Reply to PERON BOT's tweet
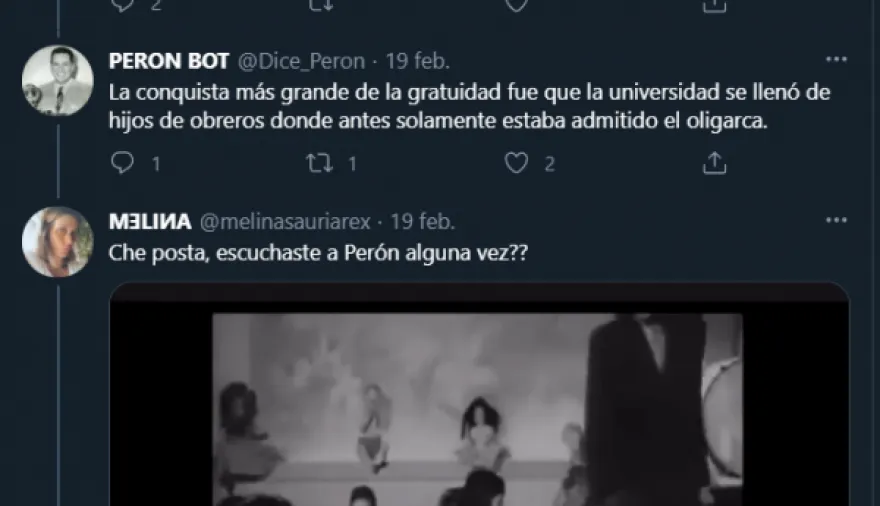 [x=122, y=163]
